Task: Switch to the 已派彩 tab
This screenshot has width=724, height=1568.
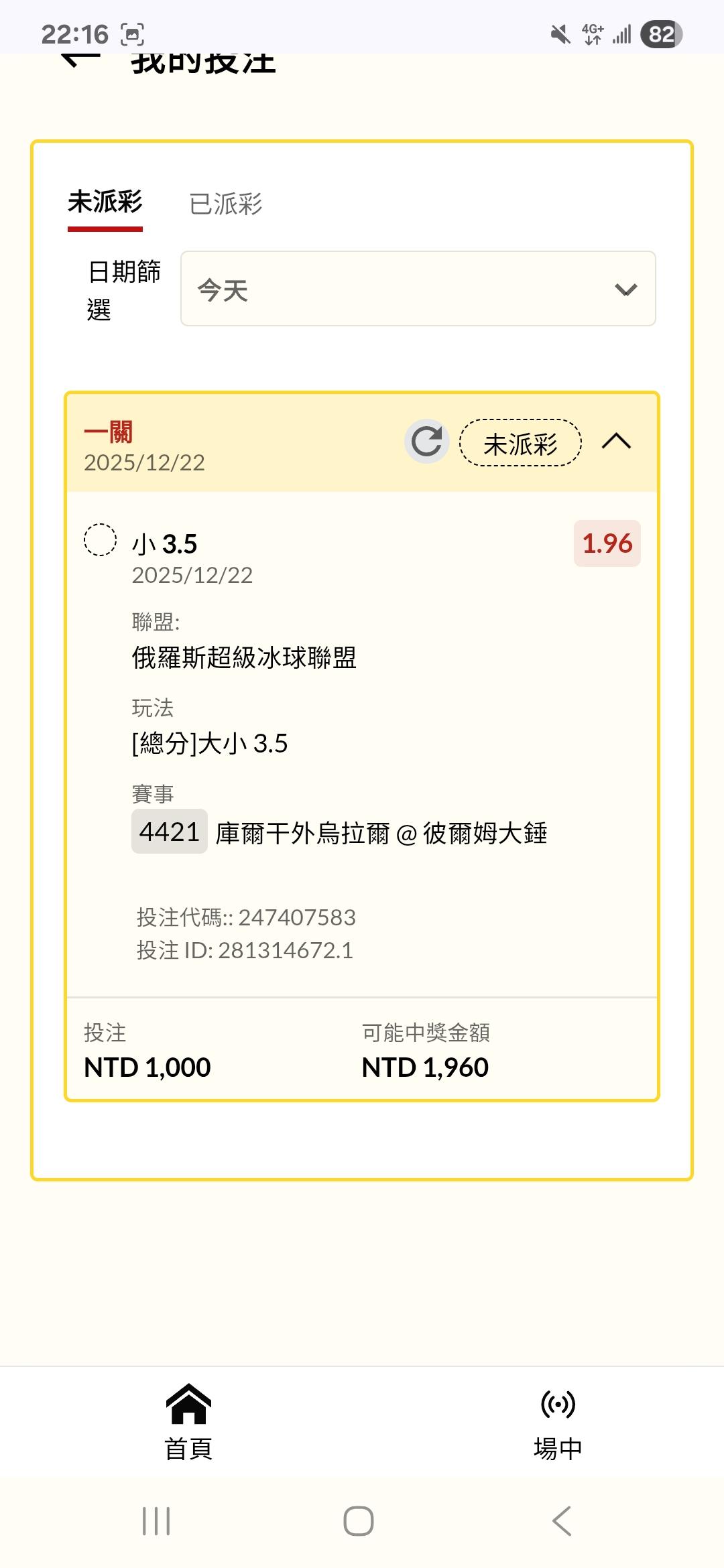Action: click(x=226, y=204)
